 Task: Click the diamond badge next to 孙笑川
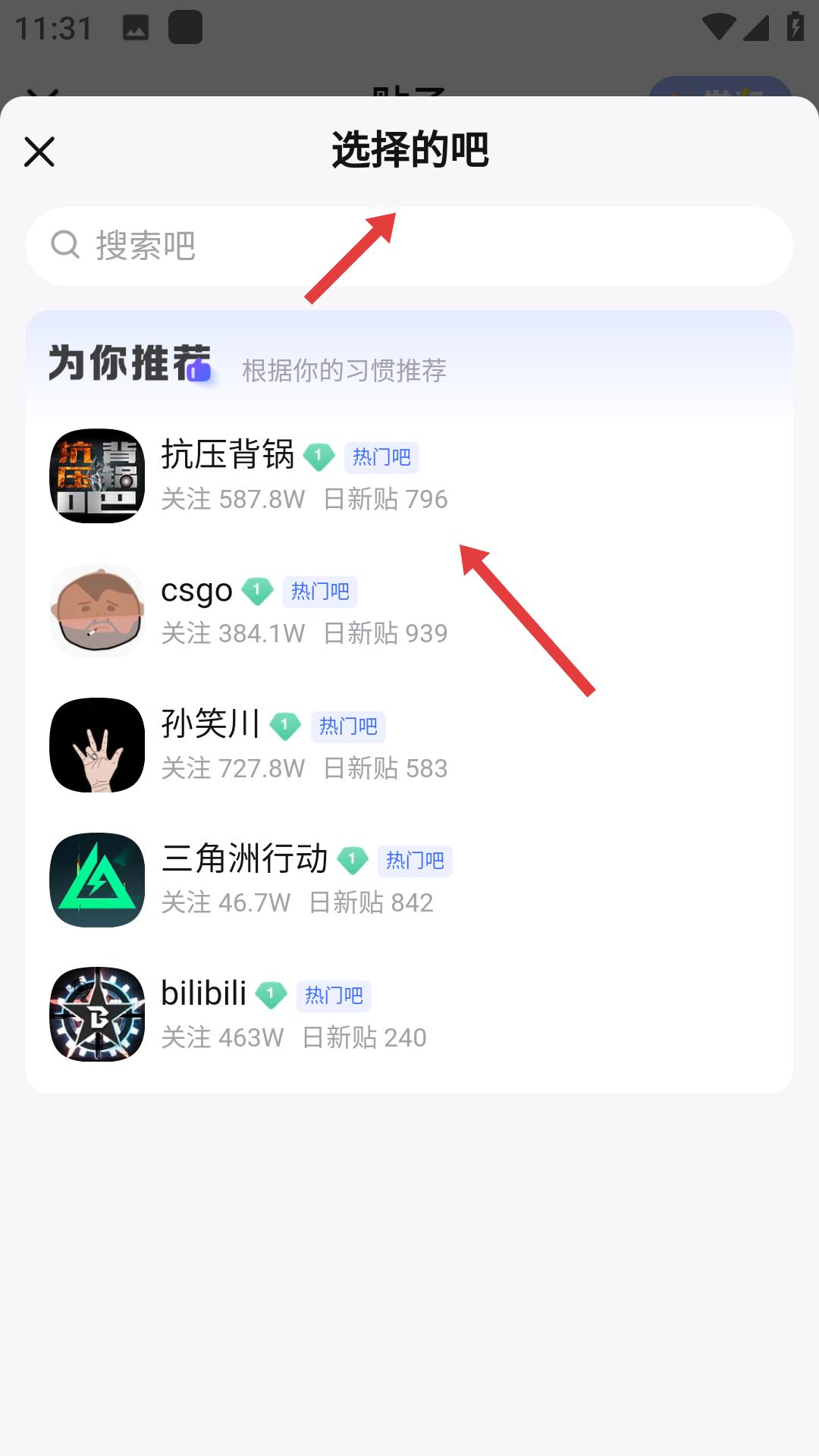[284, 724]
